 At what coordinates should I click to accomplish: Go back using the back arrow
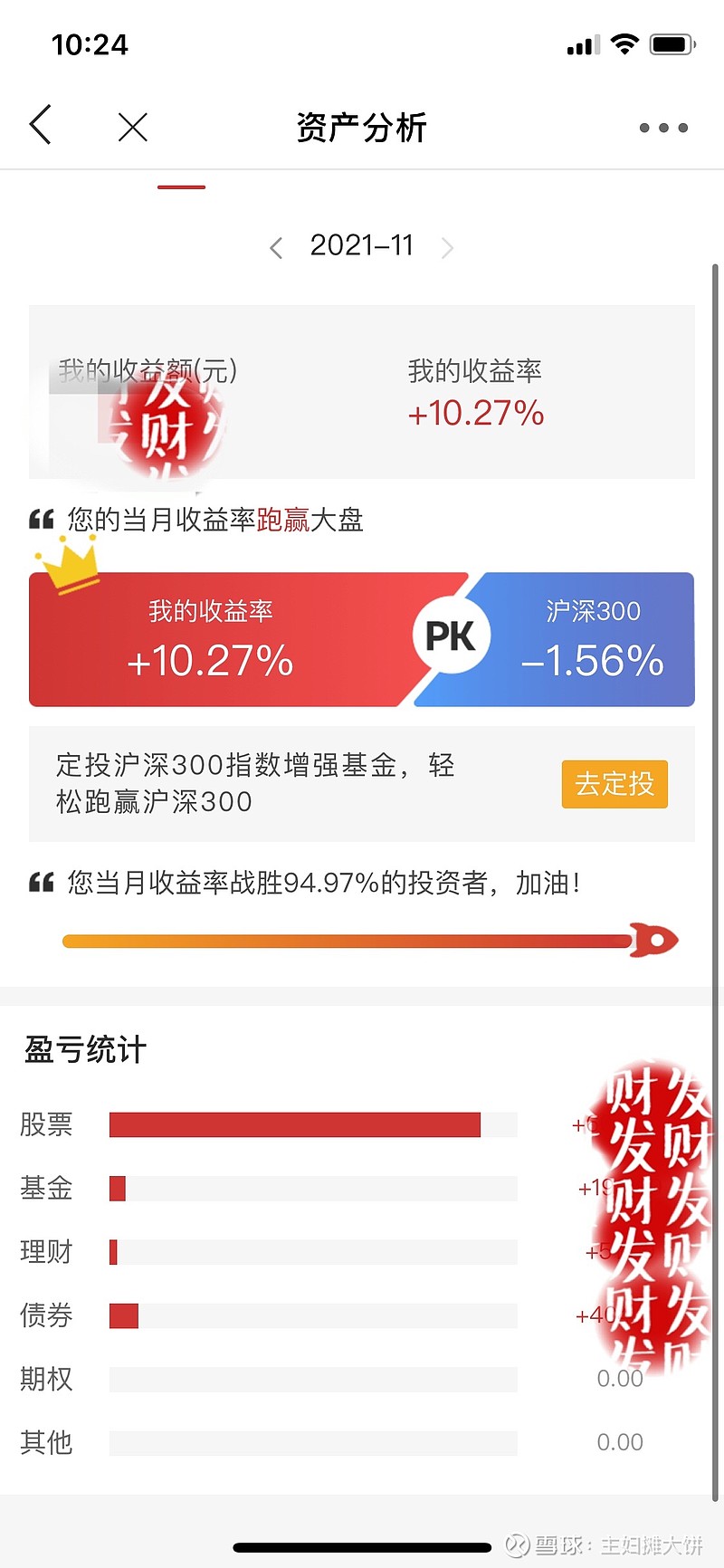click(41, 125)
